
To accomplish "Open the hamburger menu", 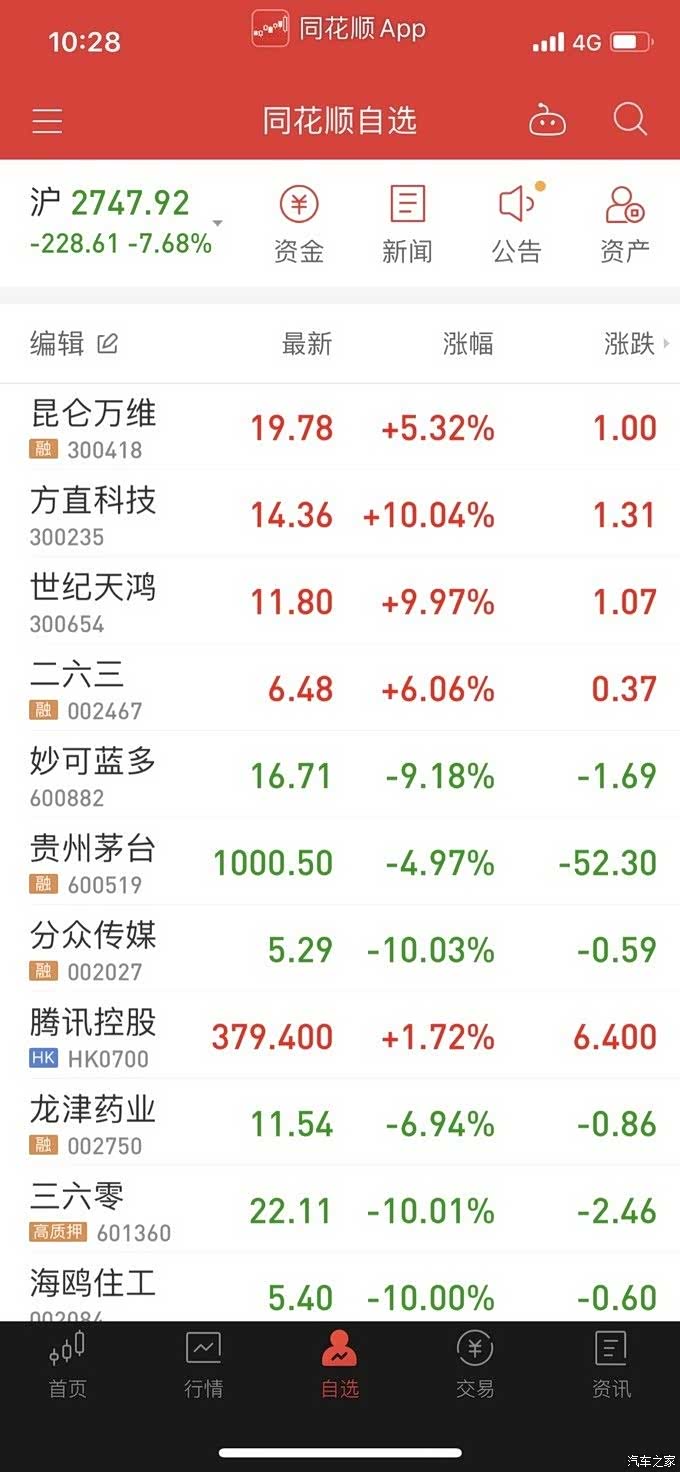I will [x=47, y=121].
